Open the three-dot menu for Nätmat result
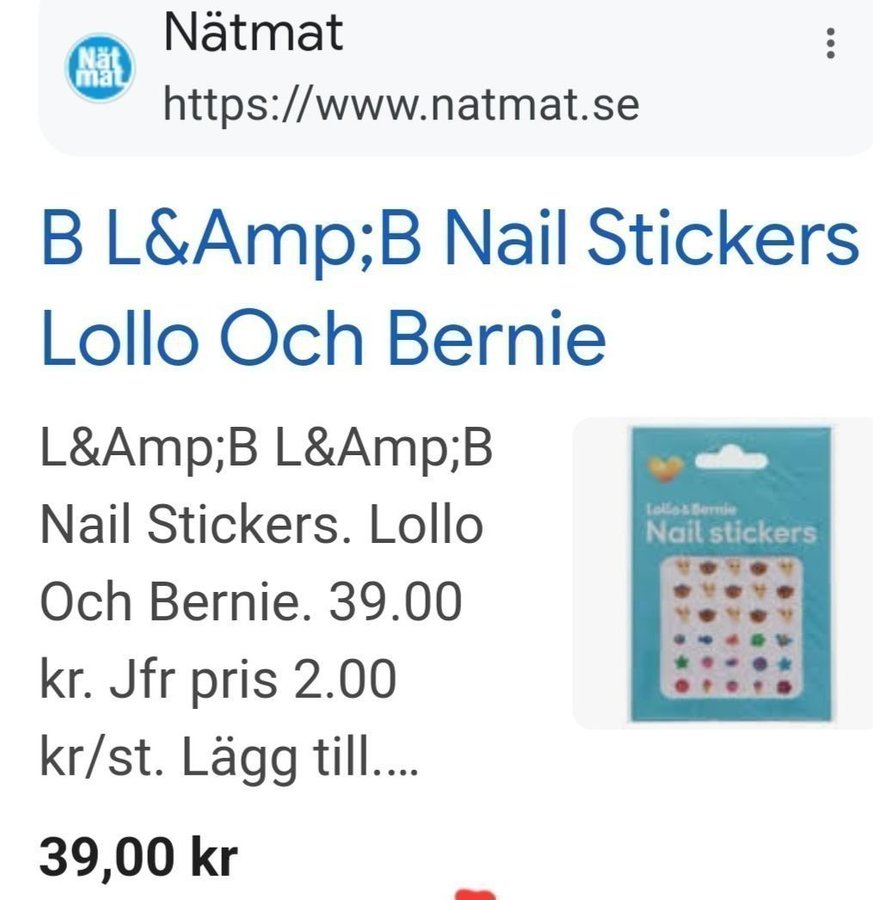 tap(829, 45)
